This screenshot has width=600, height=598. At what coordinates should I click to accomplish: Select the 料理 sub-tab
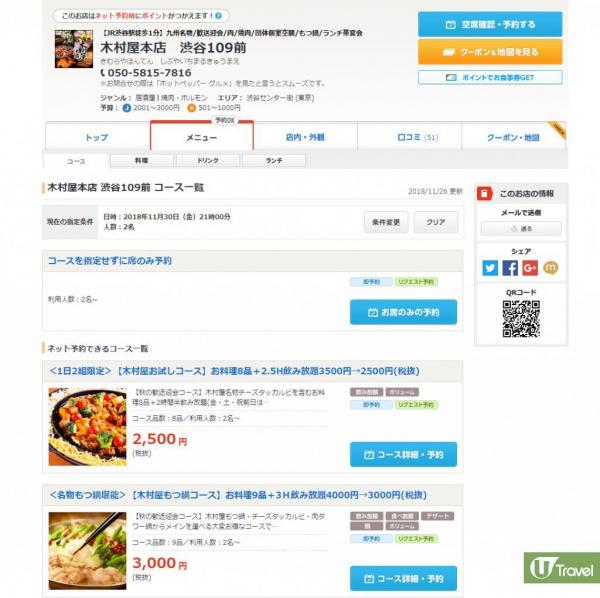click(x=141, y=160)
